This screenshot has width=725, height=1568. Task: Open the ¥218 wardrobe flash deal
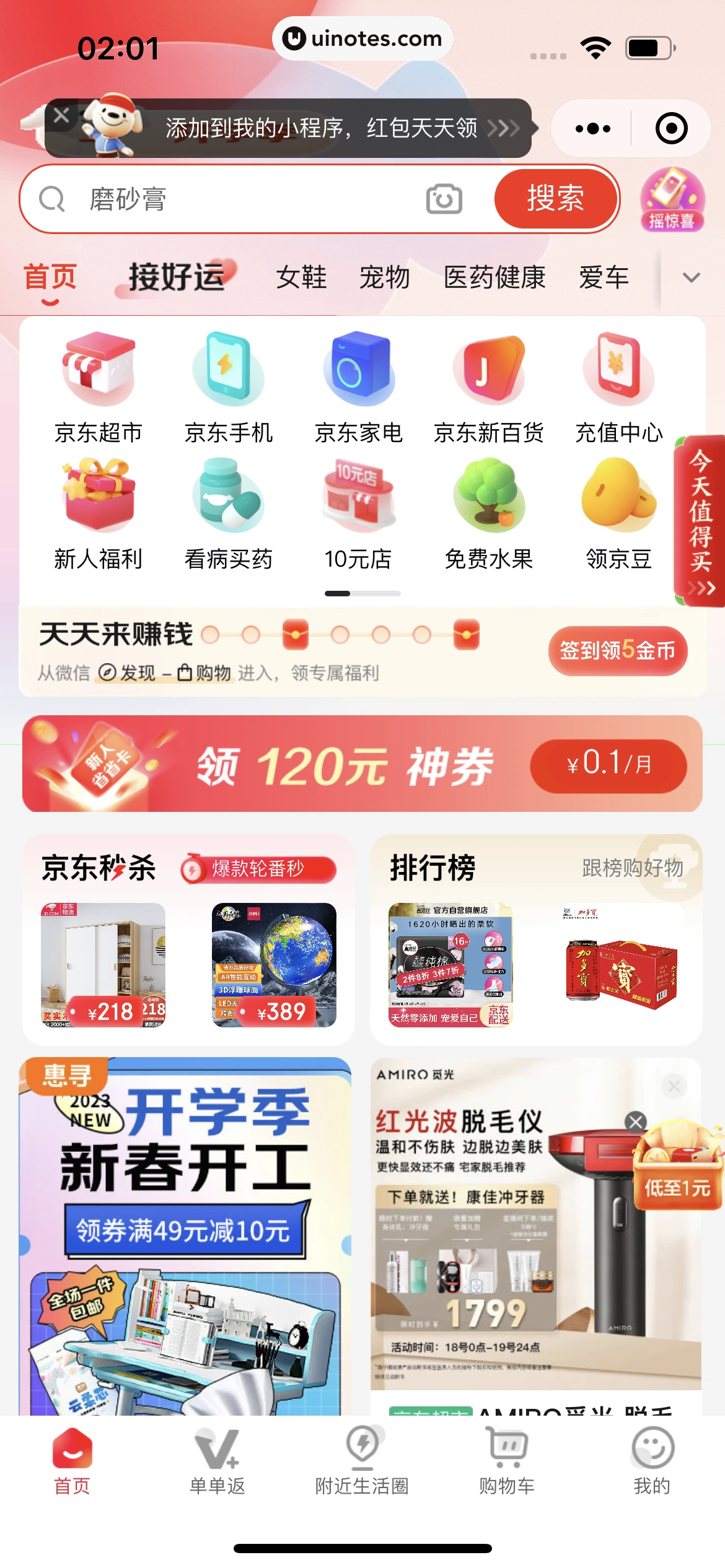tap(103, 965)
